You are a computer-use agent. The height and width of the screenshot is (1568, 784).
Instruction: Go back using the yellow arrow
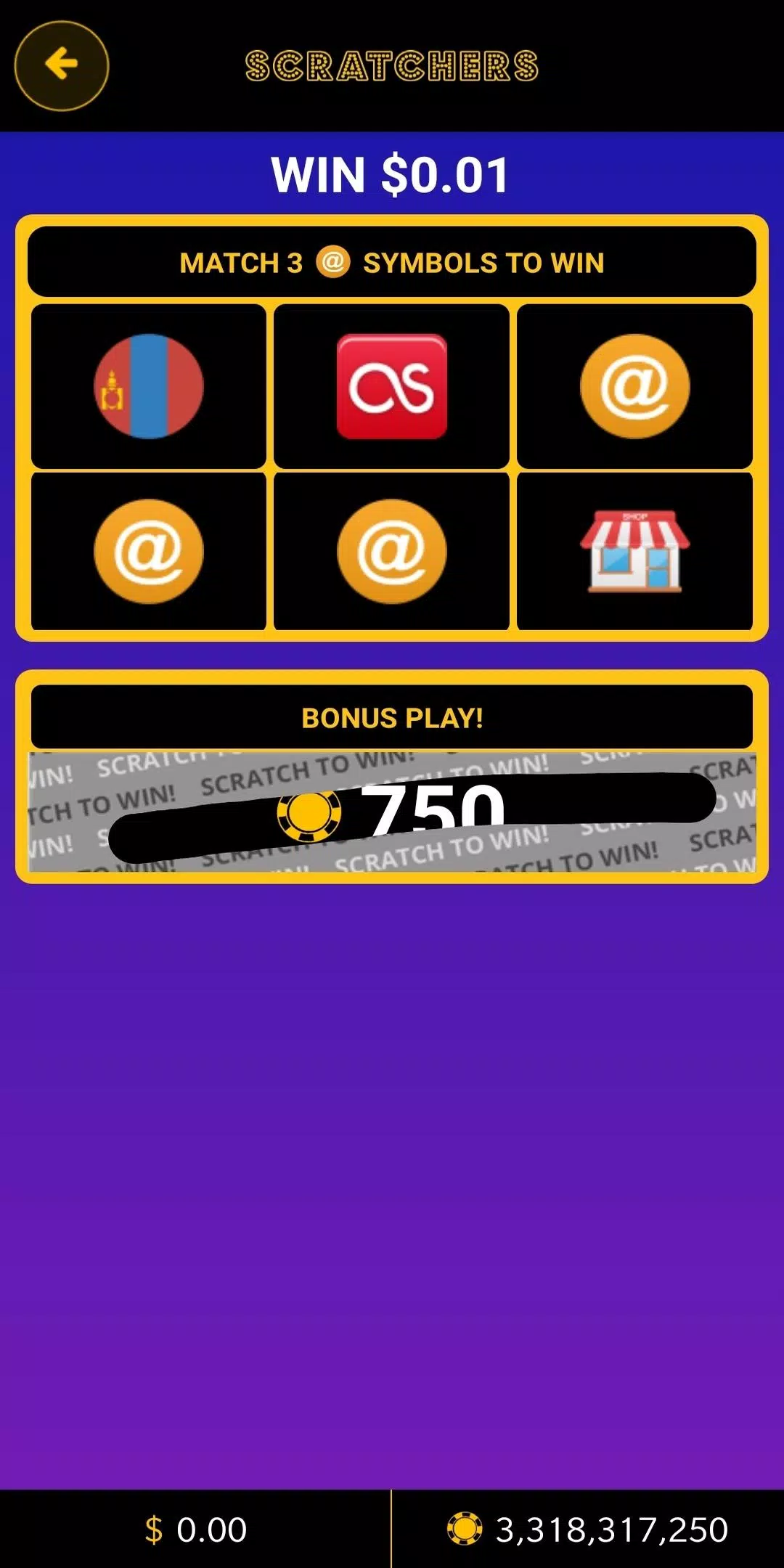[x=62, y=66]
